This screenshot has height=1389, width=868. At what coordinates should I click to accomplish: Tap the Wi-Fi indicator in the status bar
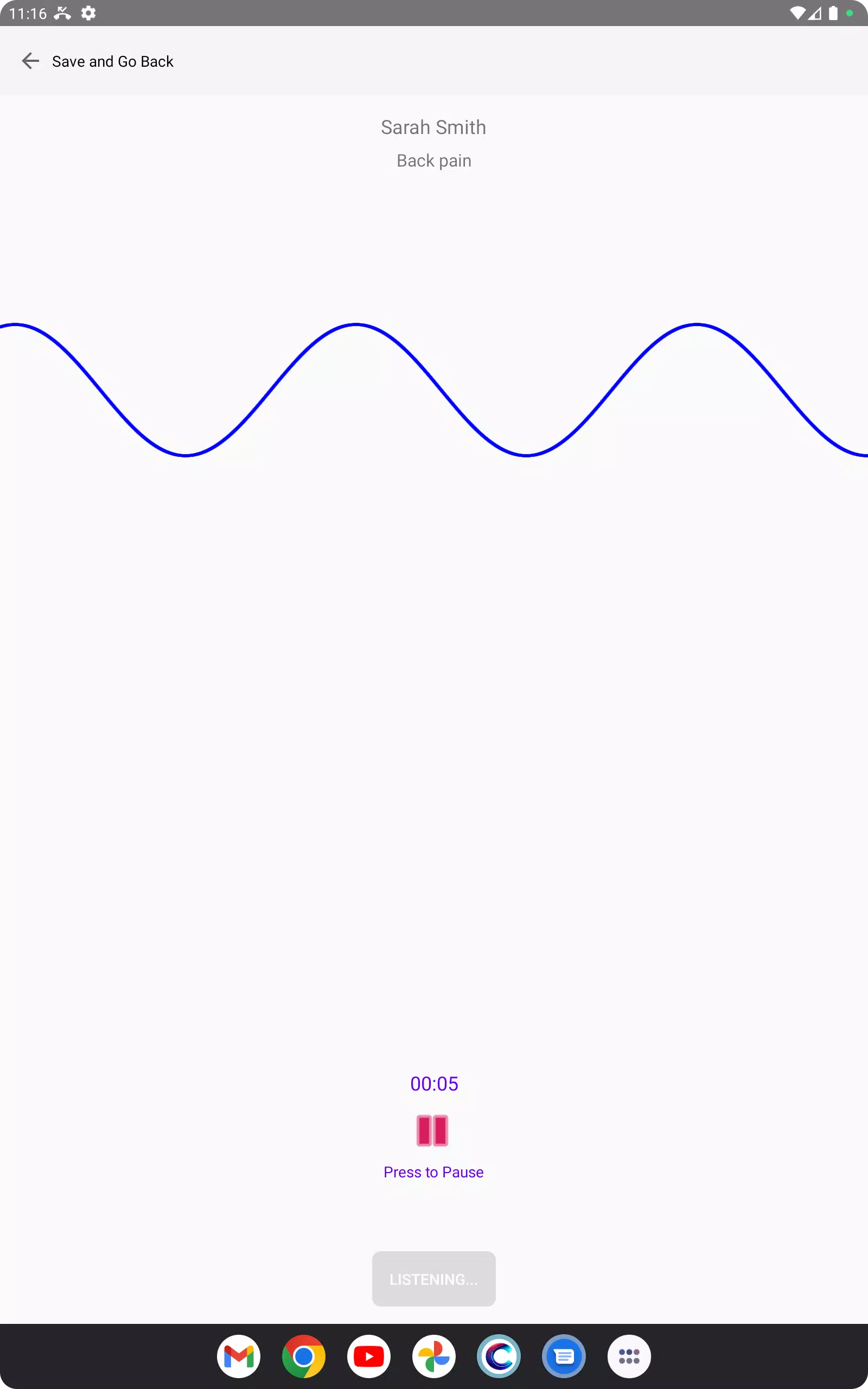(798, 12)
